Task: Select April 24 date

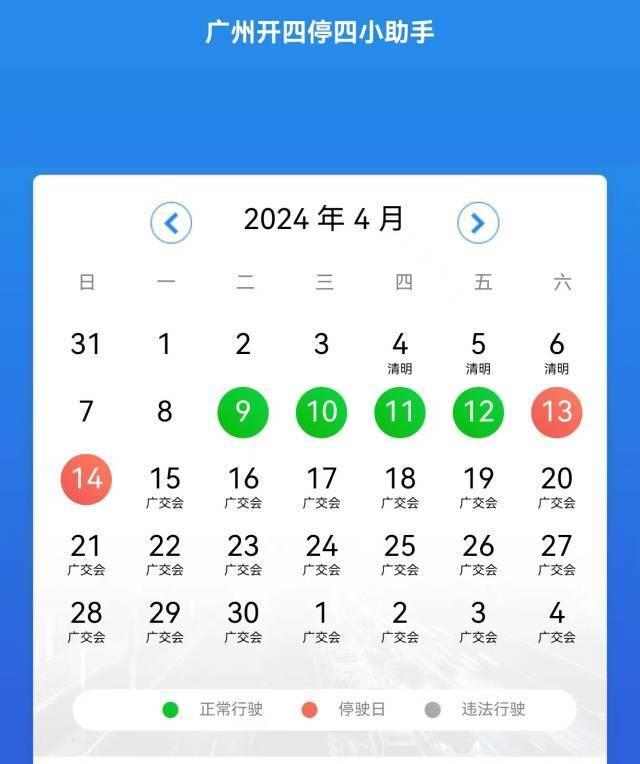Action: [321, 551]
